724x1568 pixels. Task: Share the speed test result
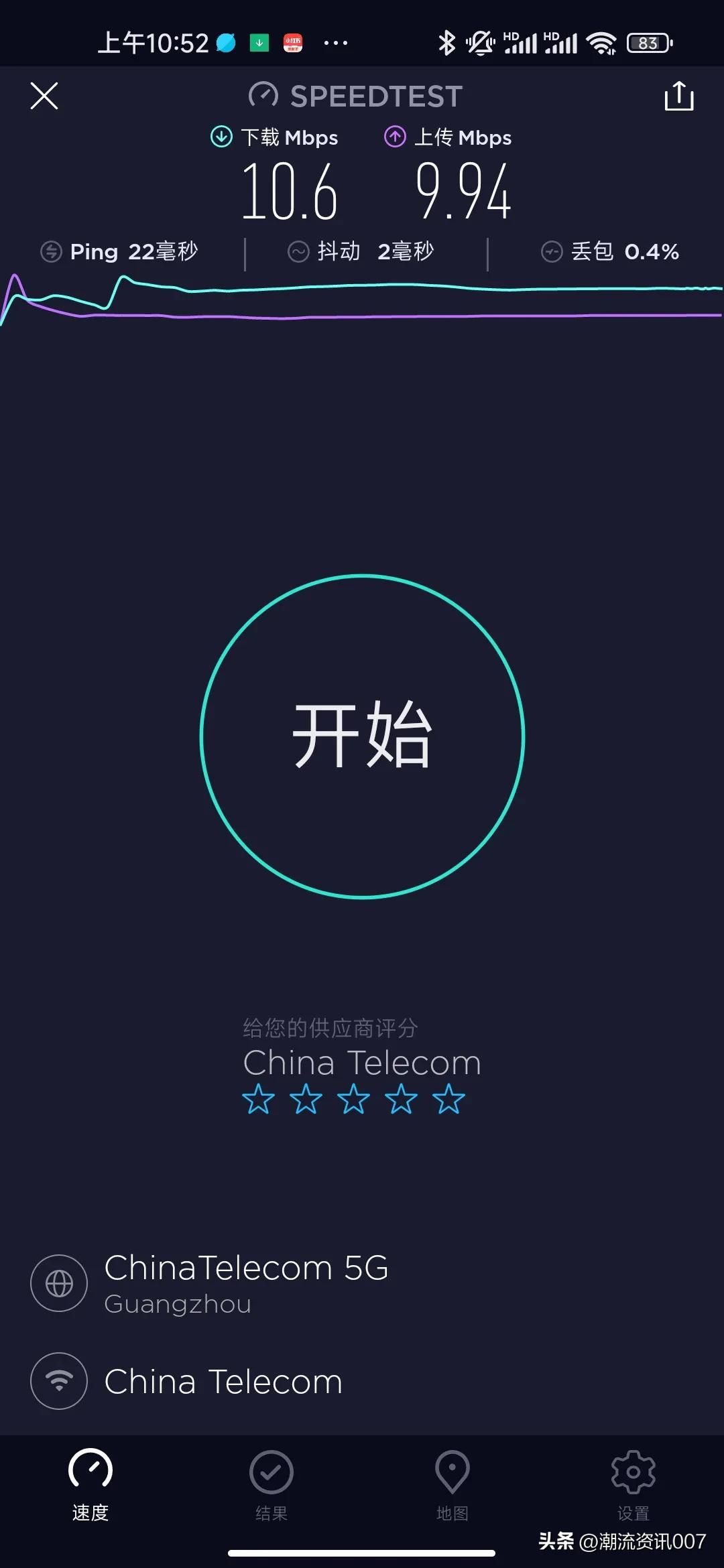678,96
